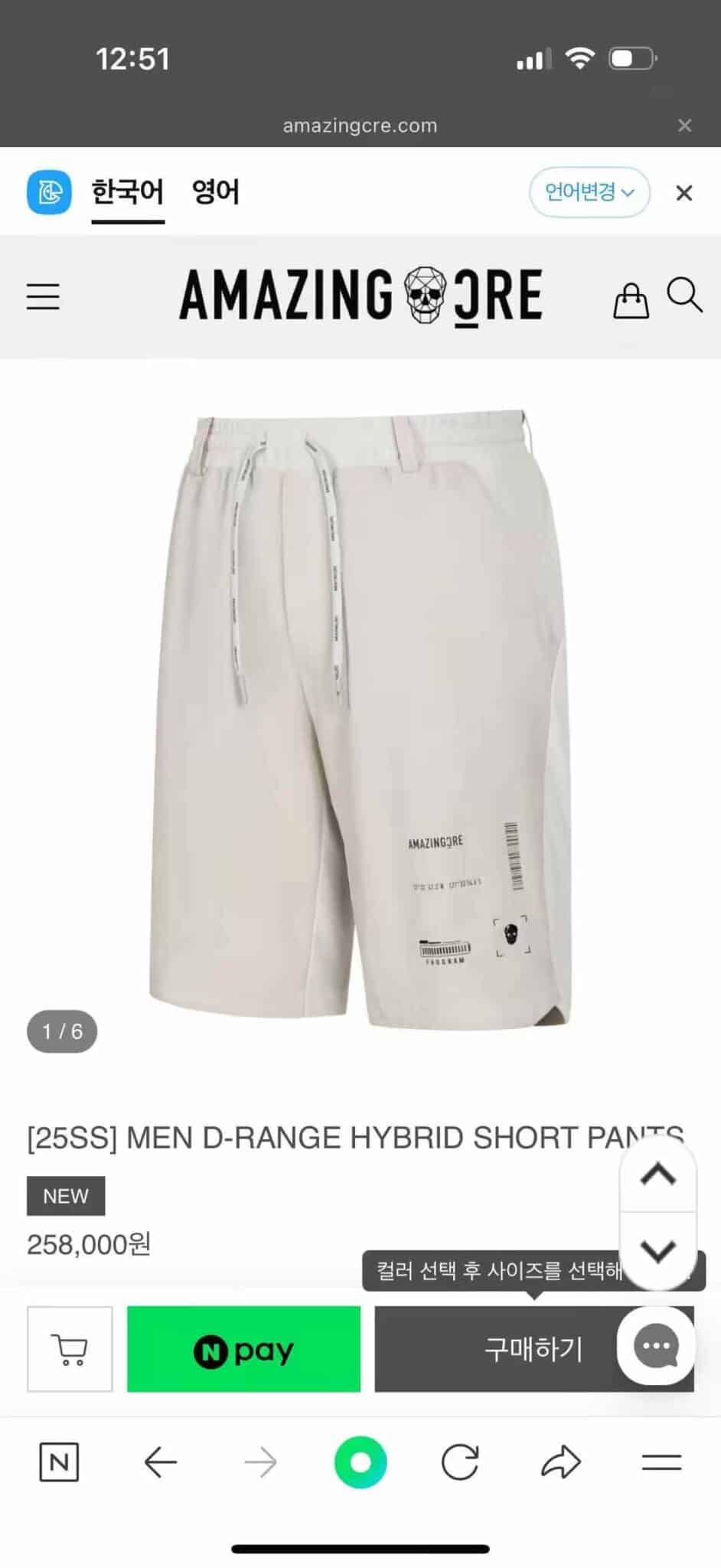
Task: Open site search magnifier
Action: 683,295
